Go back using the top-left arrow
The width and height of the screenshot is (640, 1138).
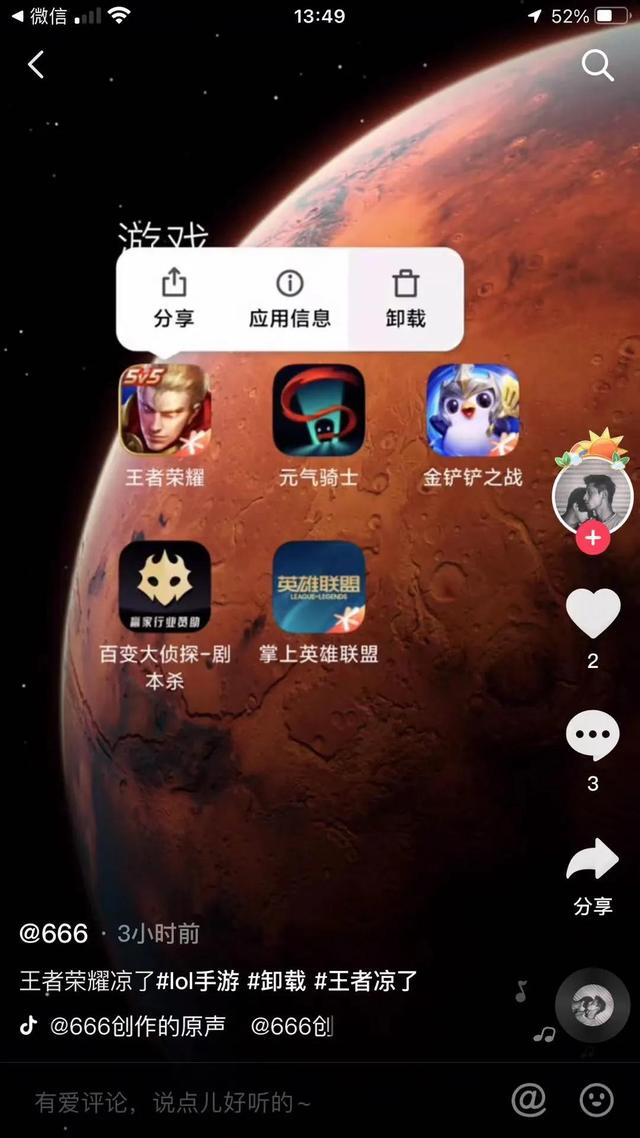click(36, 66)
